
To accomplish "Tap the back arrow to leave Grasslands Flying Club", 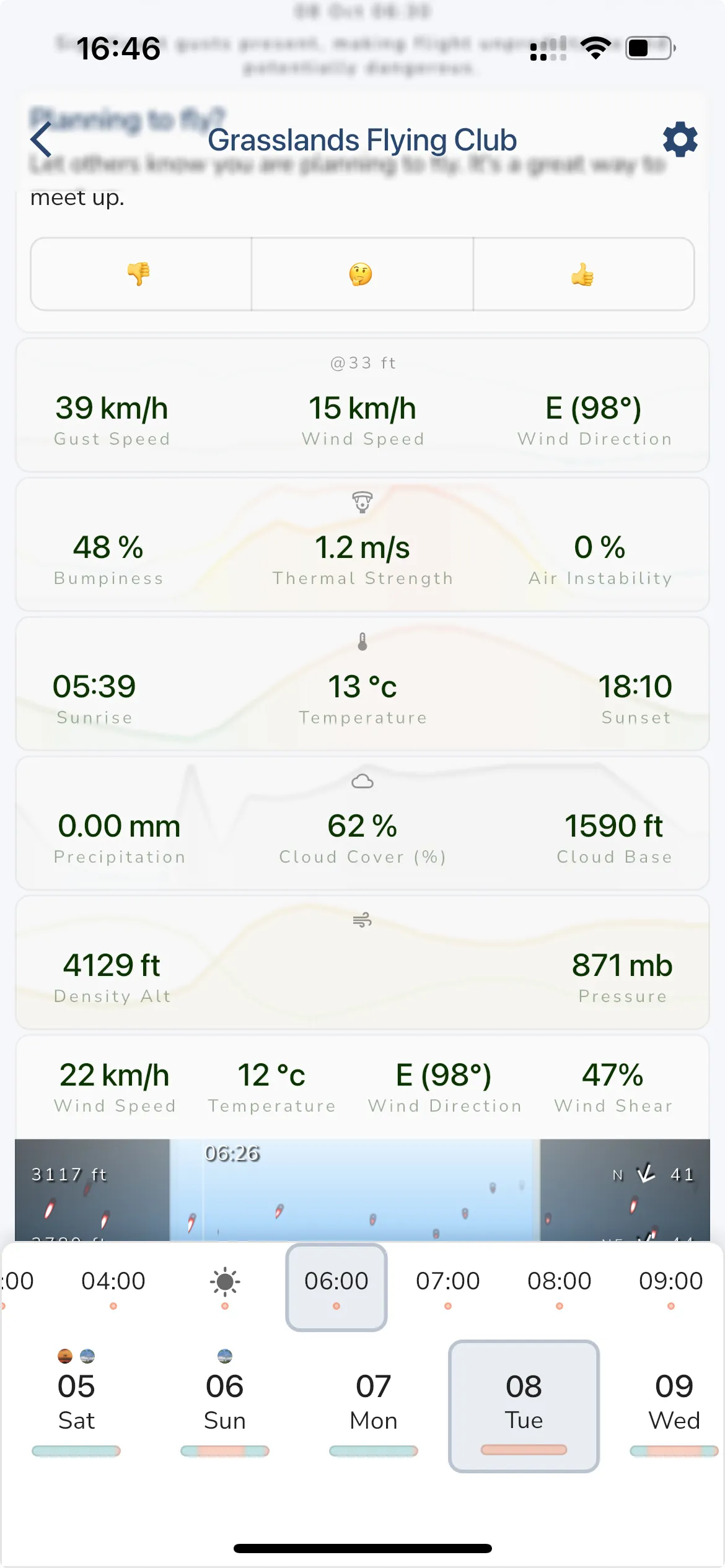I will [x=41, y=139].
